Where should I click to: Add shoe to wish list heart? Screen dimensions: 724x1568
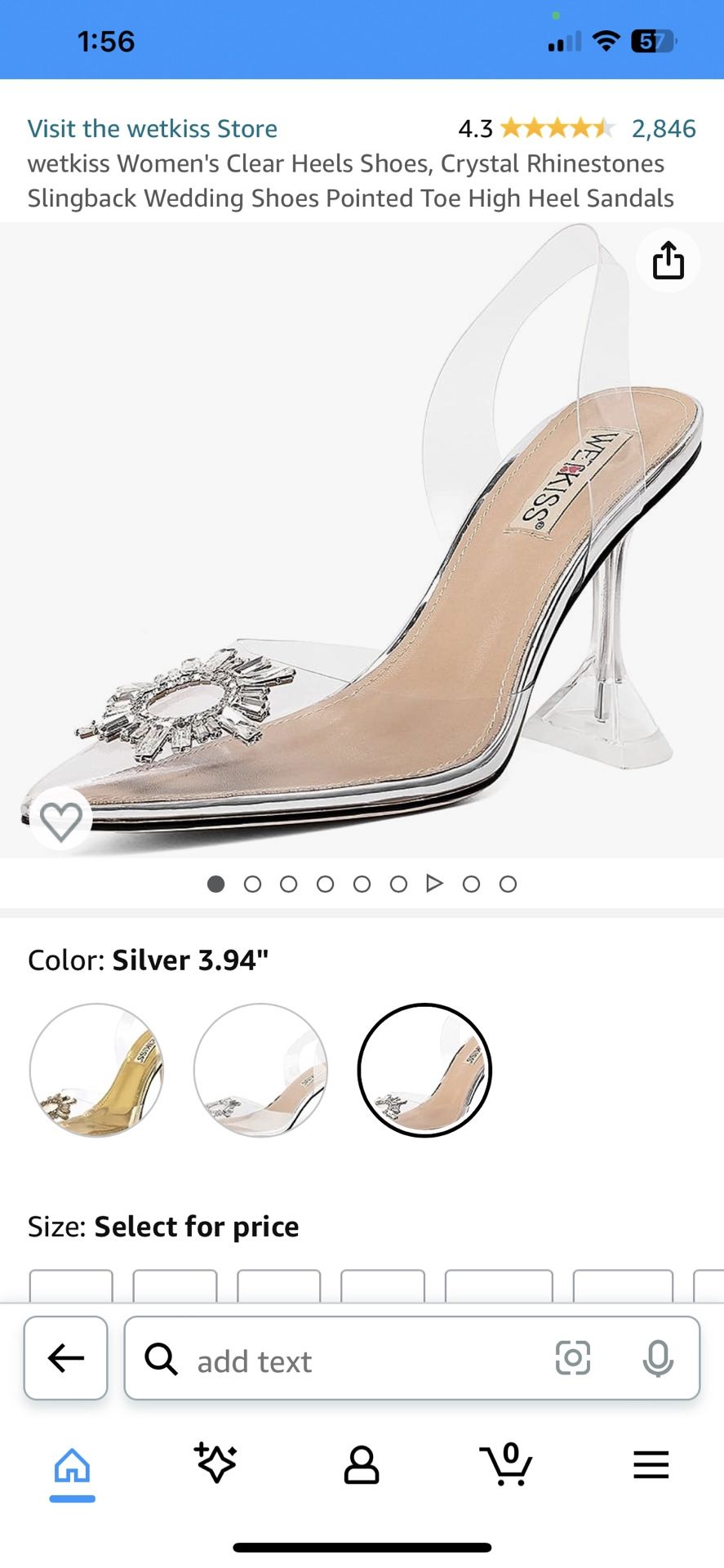pos(61,820)
